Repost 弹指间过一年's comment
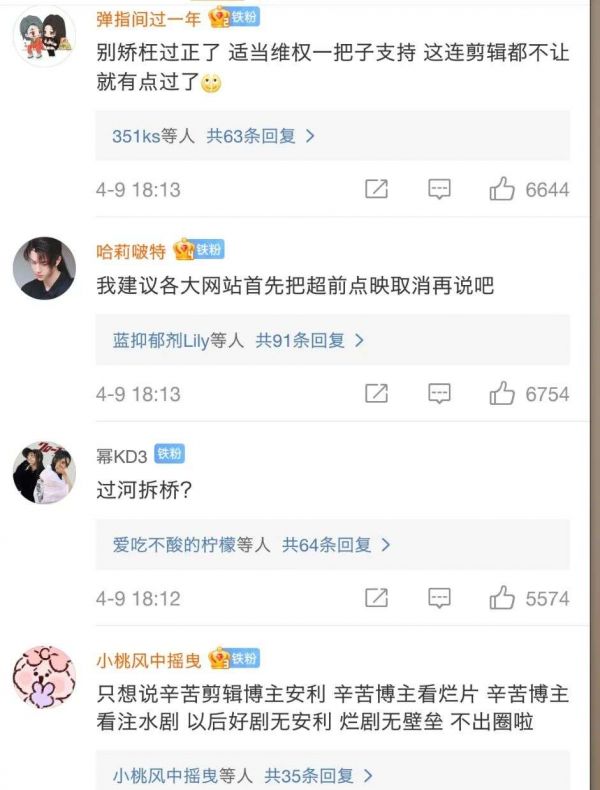The height and width of the screenshot is (790, 600). point(376,189)
